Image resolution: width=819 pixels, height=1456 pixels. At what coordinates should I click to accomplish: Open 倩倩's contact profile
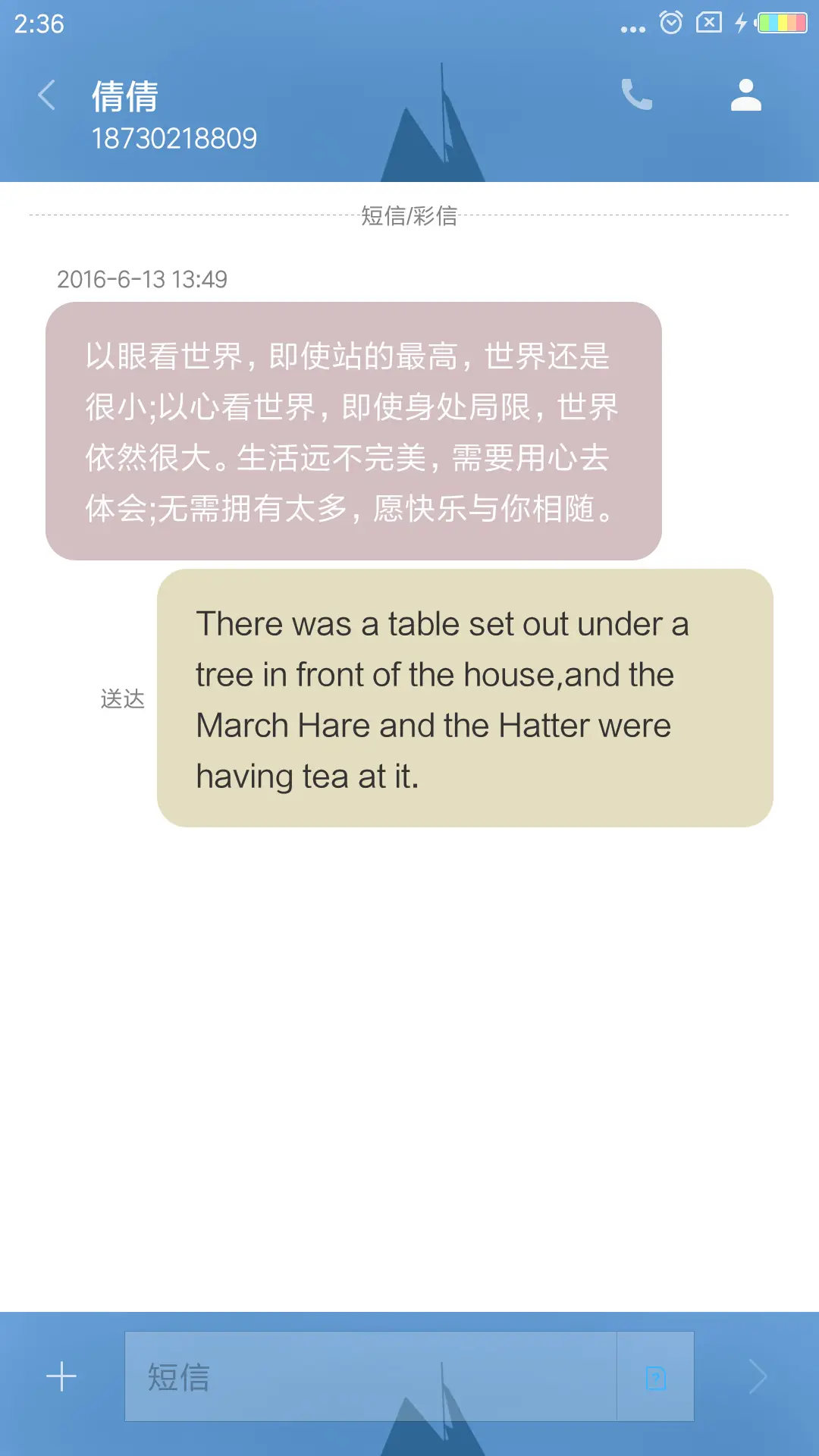click(x=745, y=96)
